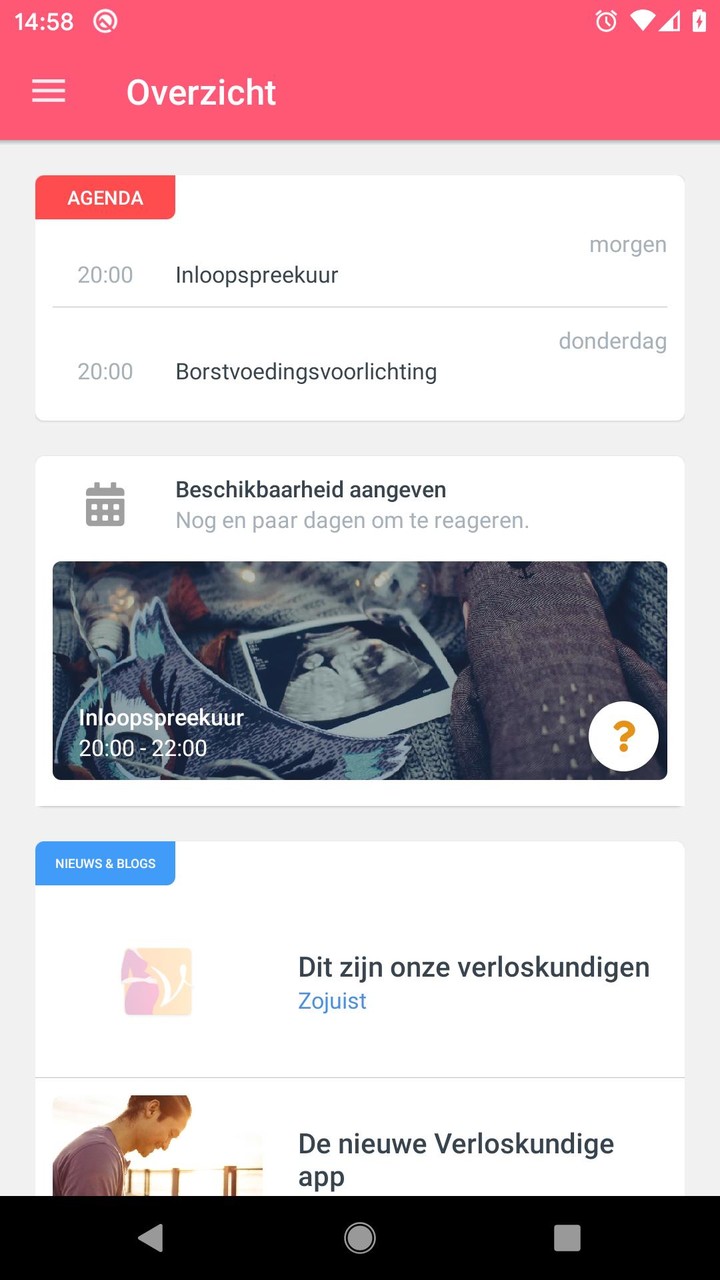Tap the home navigation button
Image resolution: width=720 pixels, height=1280 pixels.
click(x=359, y=1237)
